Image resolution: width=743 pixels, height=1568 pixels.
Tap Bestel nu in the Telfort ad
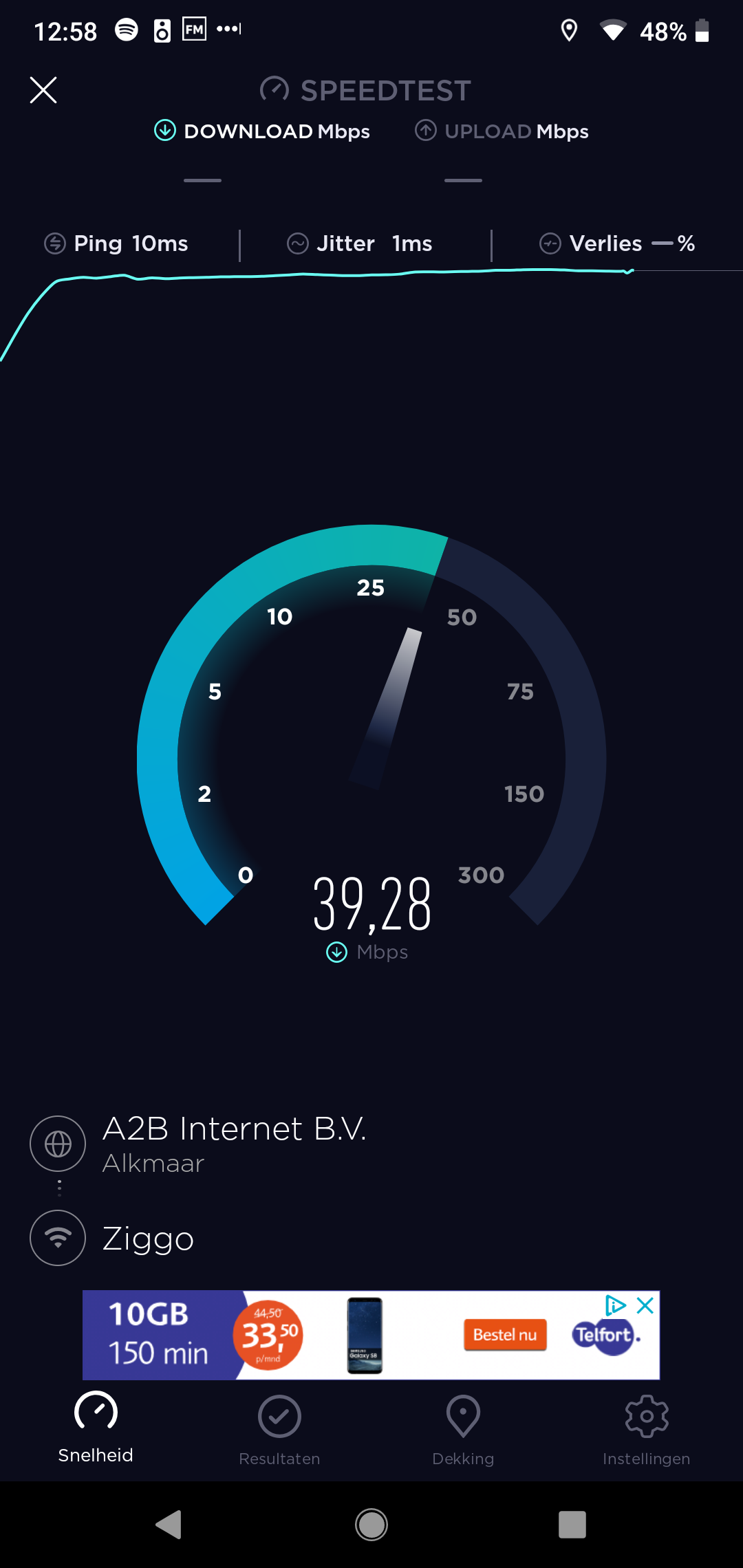point(505,1335)
